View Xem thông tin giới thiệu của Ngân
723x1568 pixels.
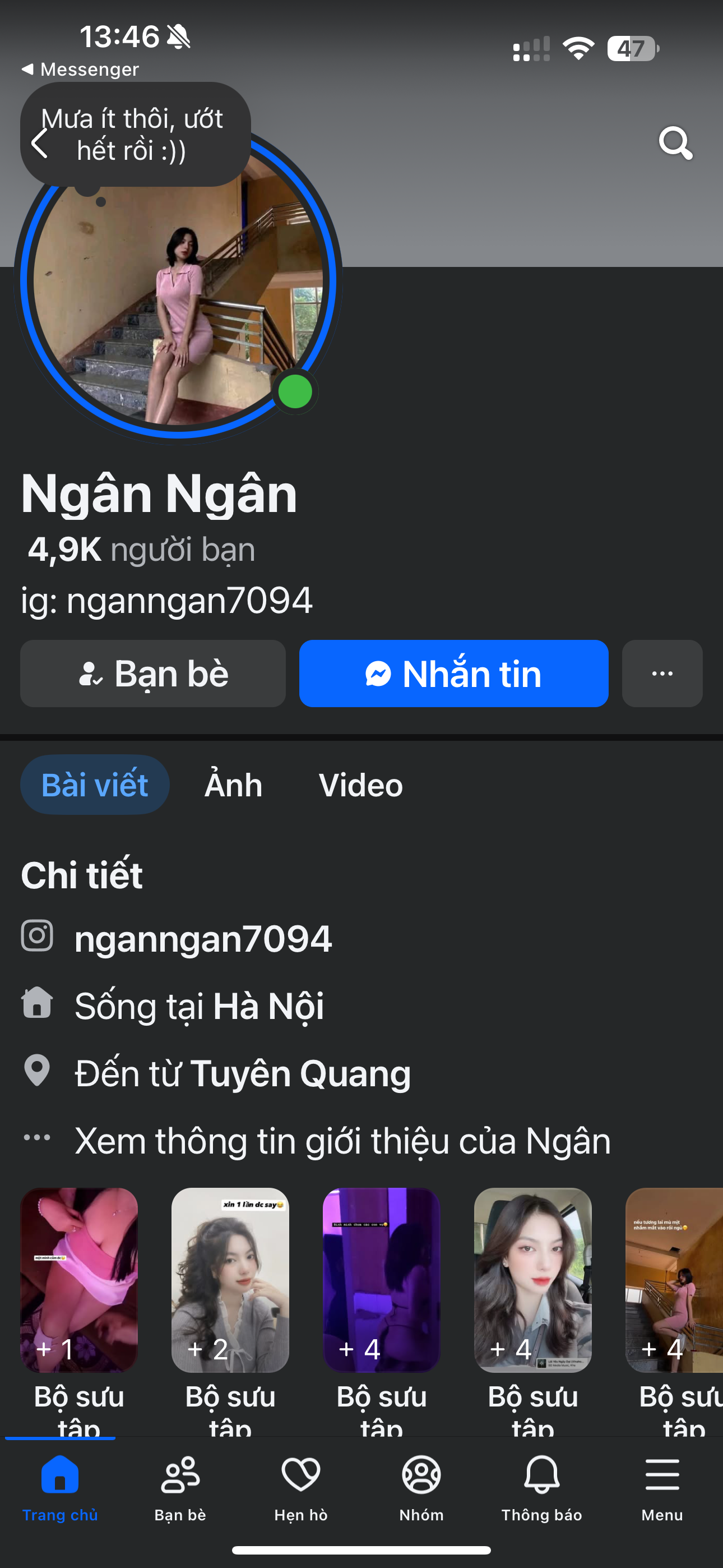(x=342, y=1140)
